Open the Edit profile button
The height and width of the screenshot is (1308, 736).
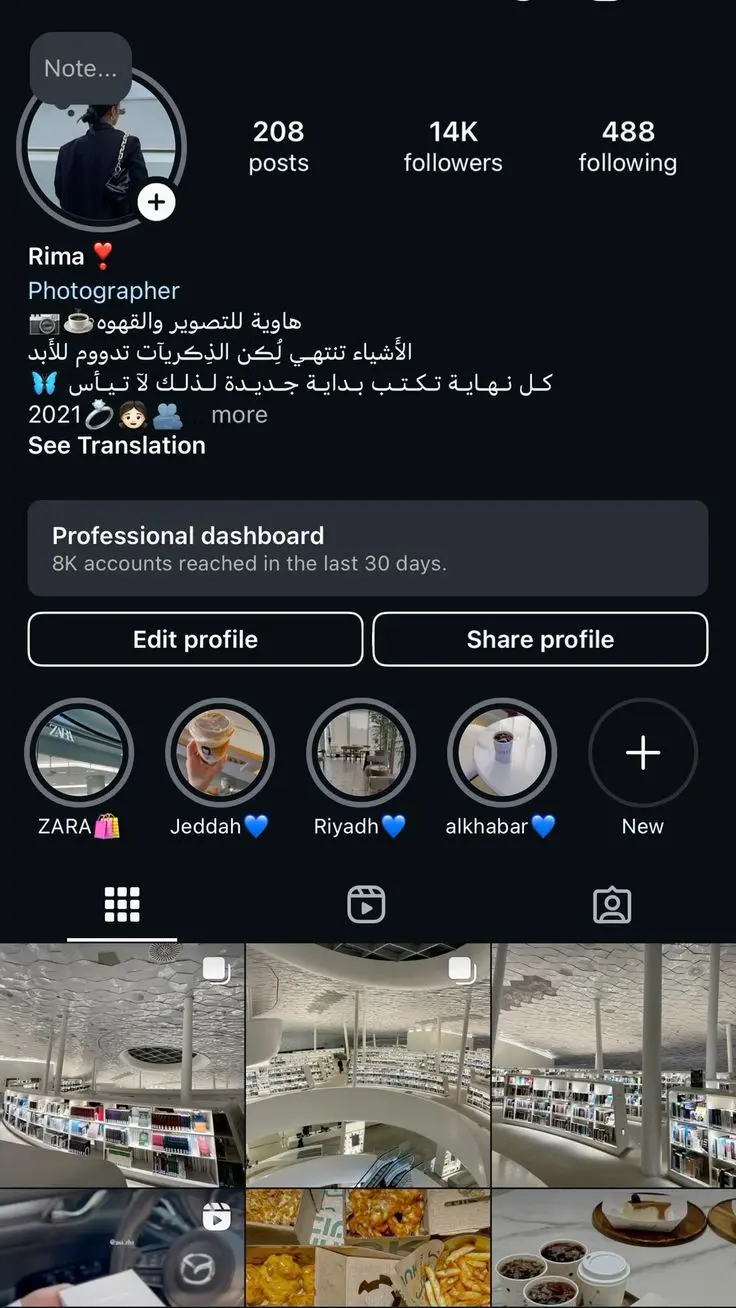[196, 639]
